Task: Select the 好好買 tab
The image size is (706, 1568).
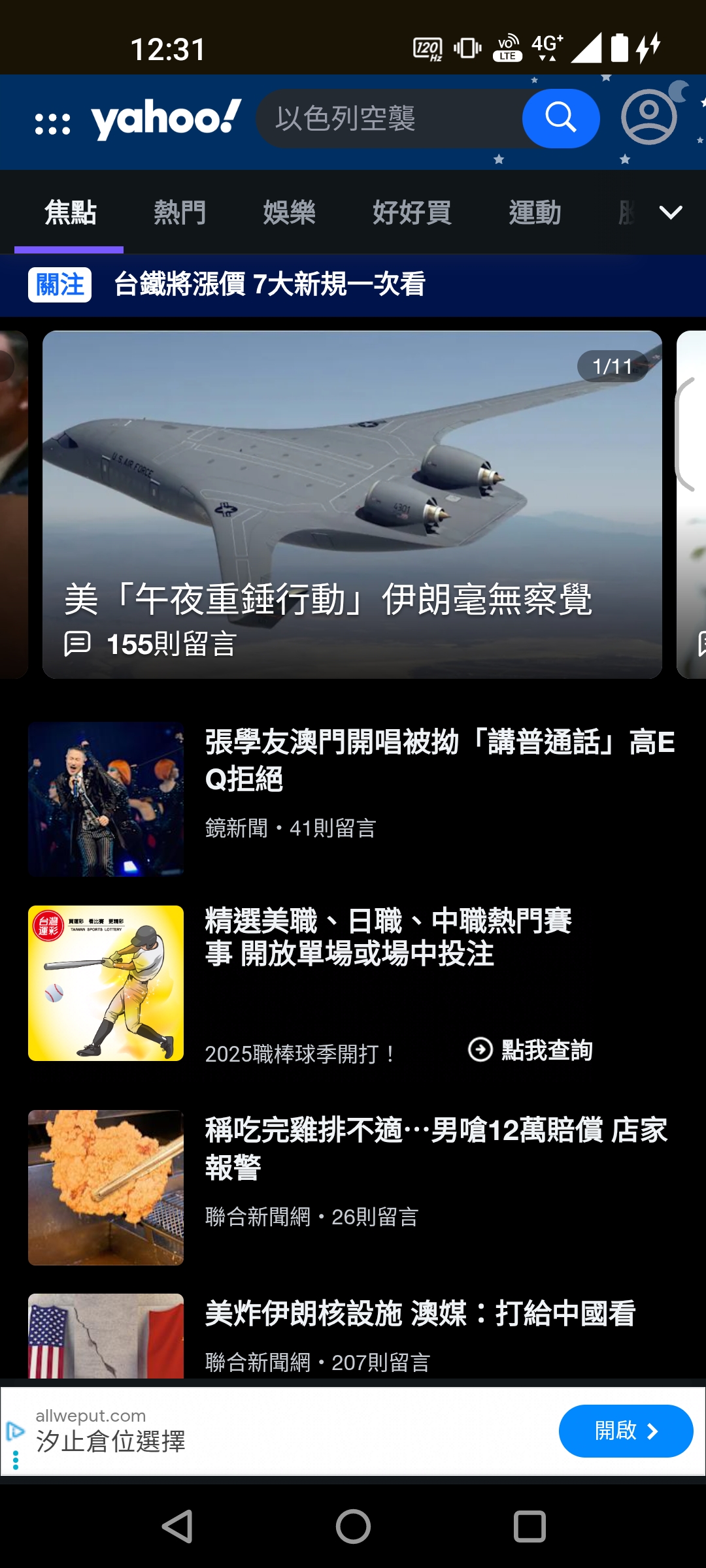Action: [x=412, y=212]
